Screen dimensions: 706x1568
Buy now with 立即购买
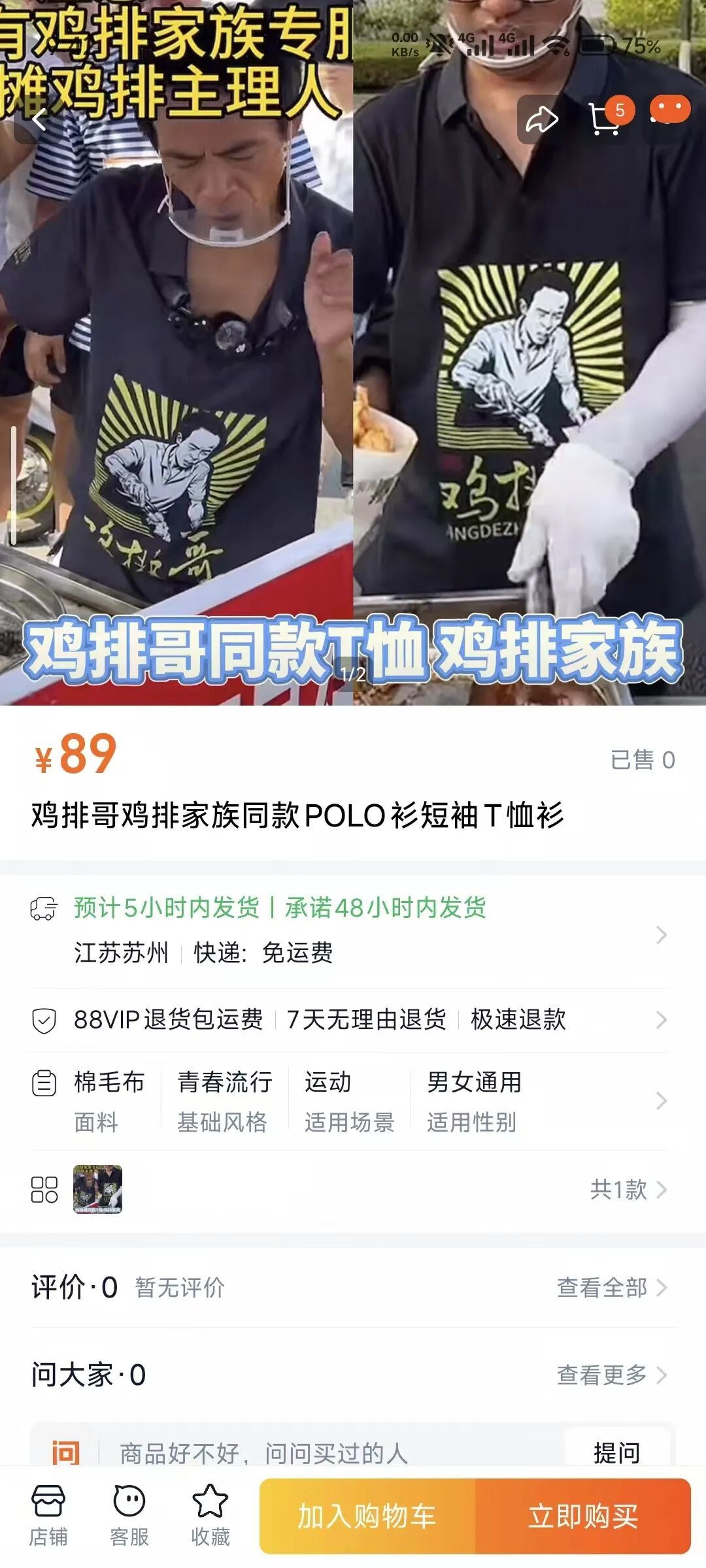(583, 1516)
